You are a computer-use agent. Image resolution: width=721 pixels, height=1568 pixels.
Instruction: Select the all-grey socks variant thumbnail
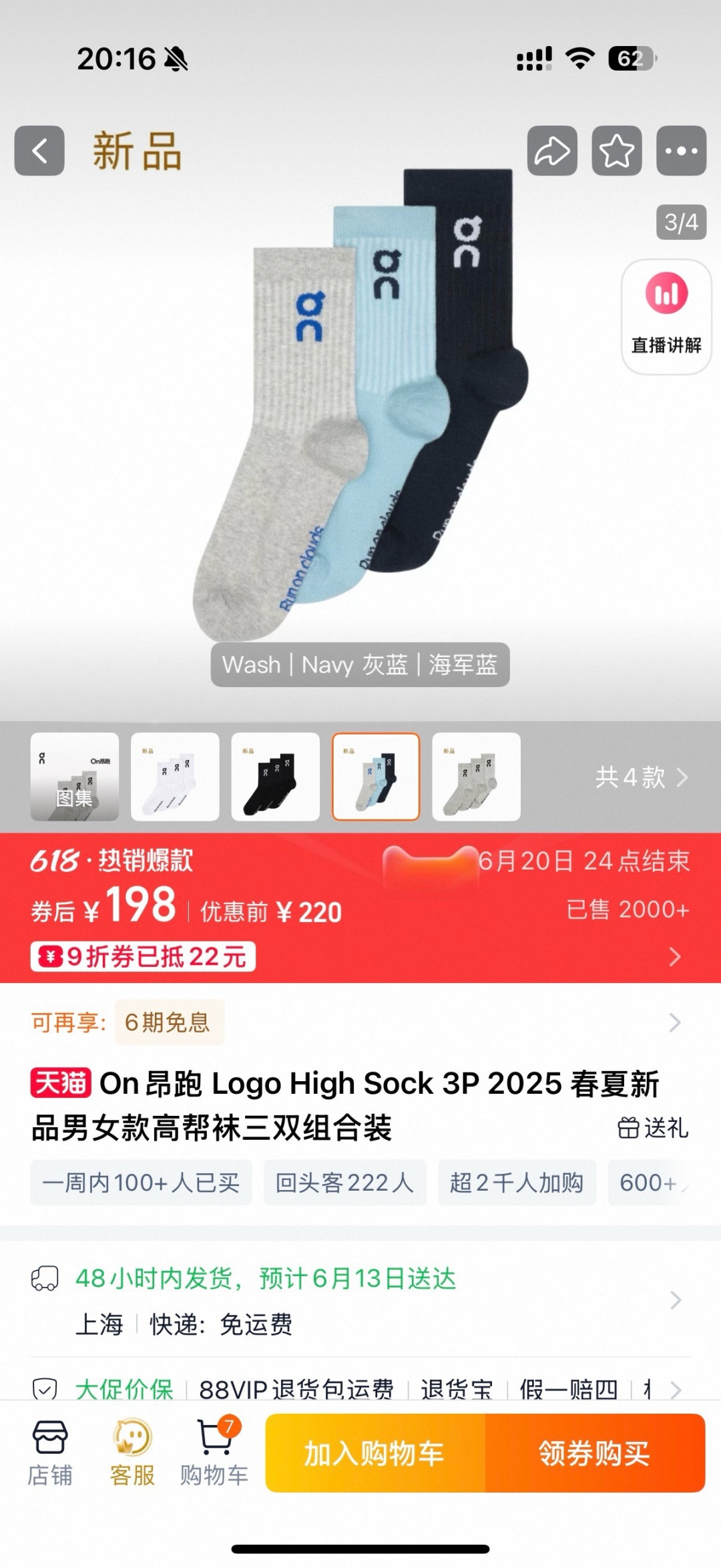(x=476, y=777)
